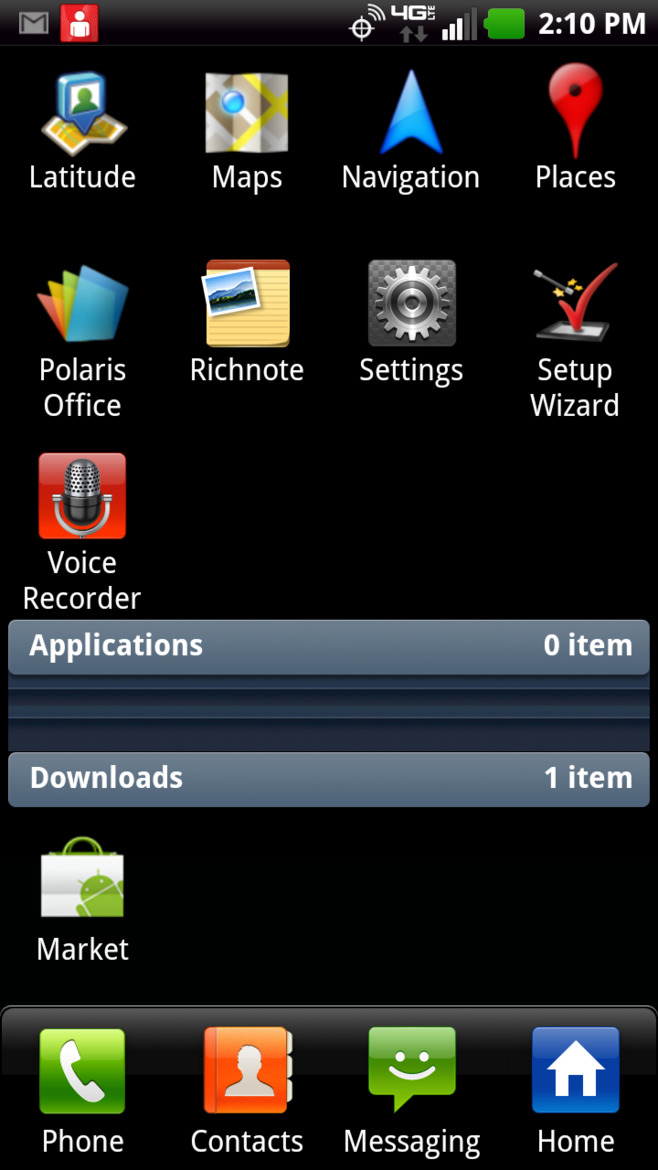Expand the Applications section header
The height and width of the screenshot is (1170, 658).
coord(329,646)
